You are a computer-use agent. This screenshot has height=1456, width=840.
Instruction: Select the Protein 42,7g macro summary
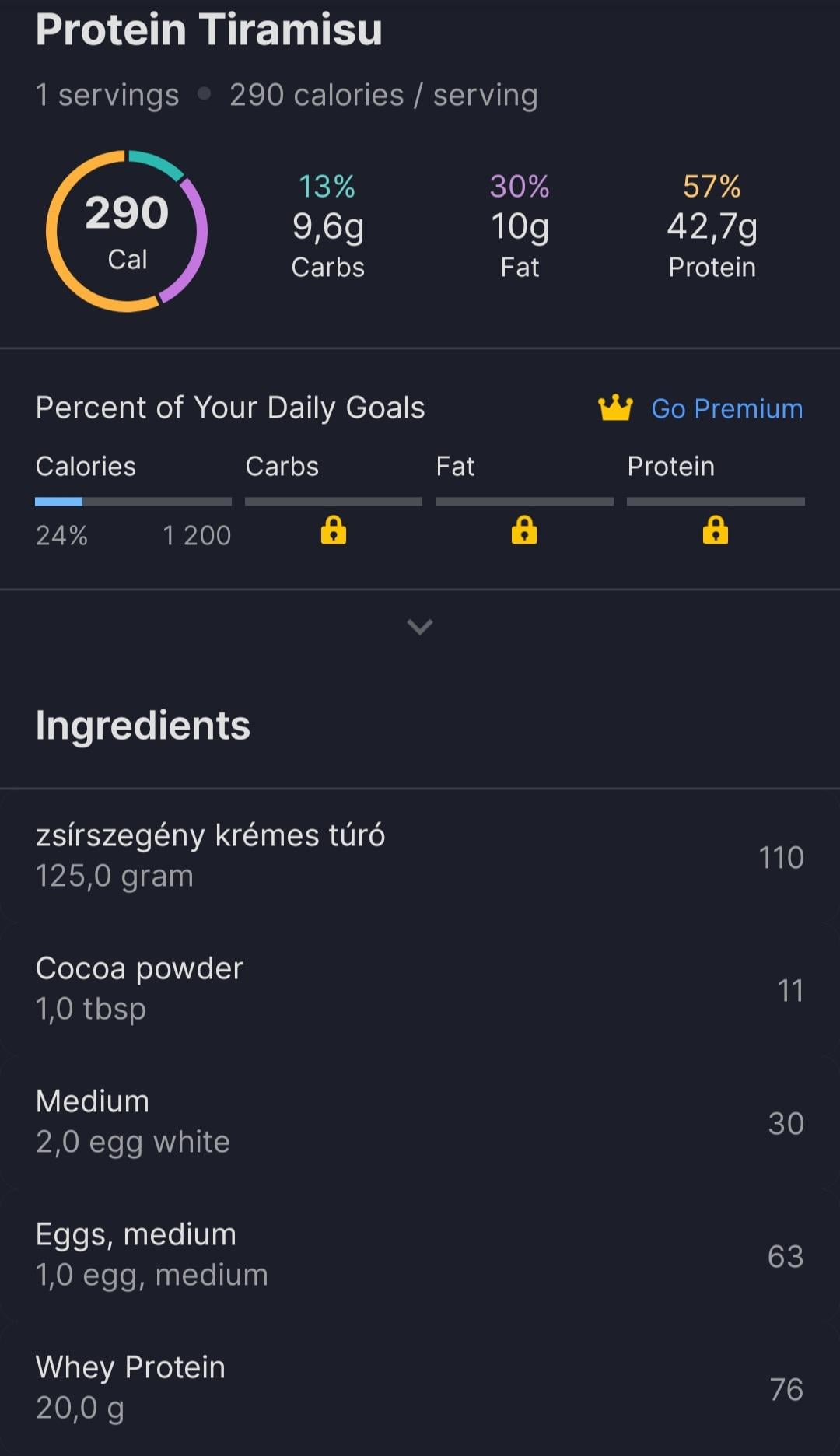[x=711, y=226]
